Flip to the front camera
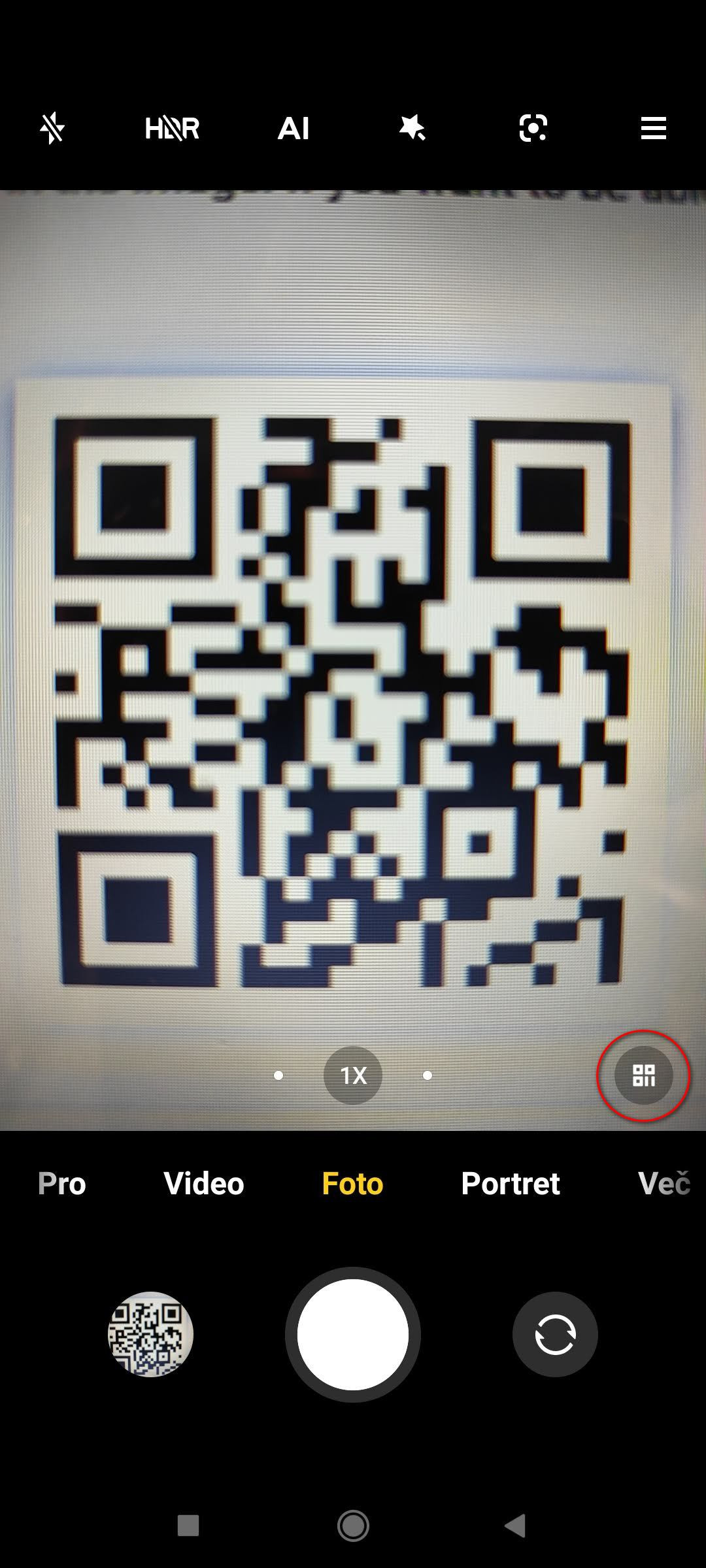This screenshot has height=1568, width=706. click(555, 1334)
